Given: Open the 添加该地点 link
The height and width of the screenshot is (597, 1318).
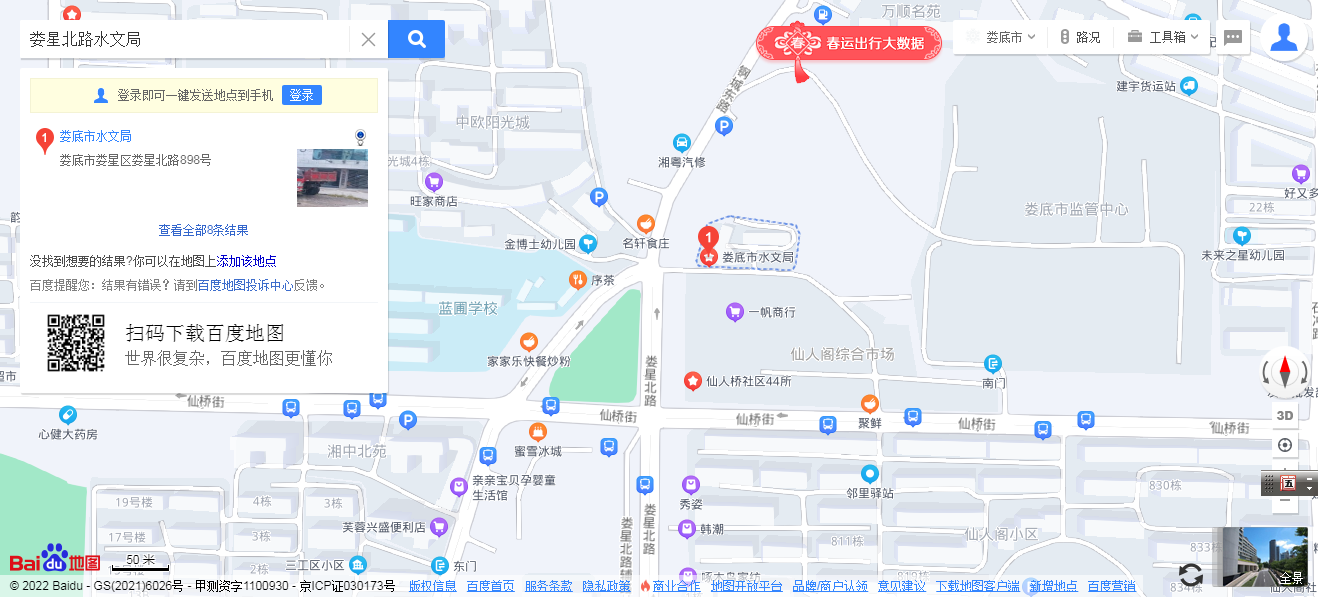Looking at the screenshot, I should coord(247,261).
